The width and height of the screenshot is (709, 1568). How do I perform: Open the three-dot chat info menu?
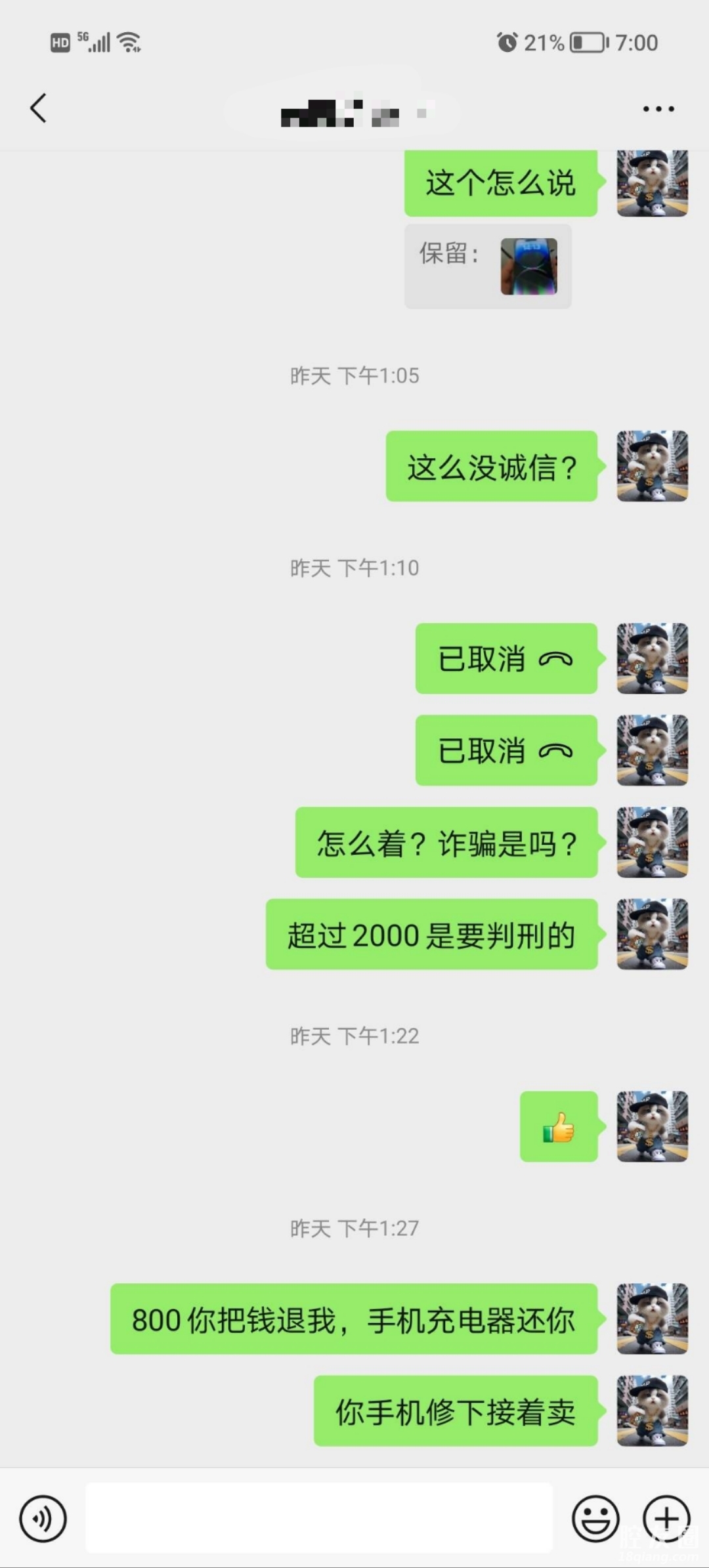tap(658, 109)
